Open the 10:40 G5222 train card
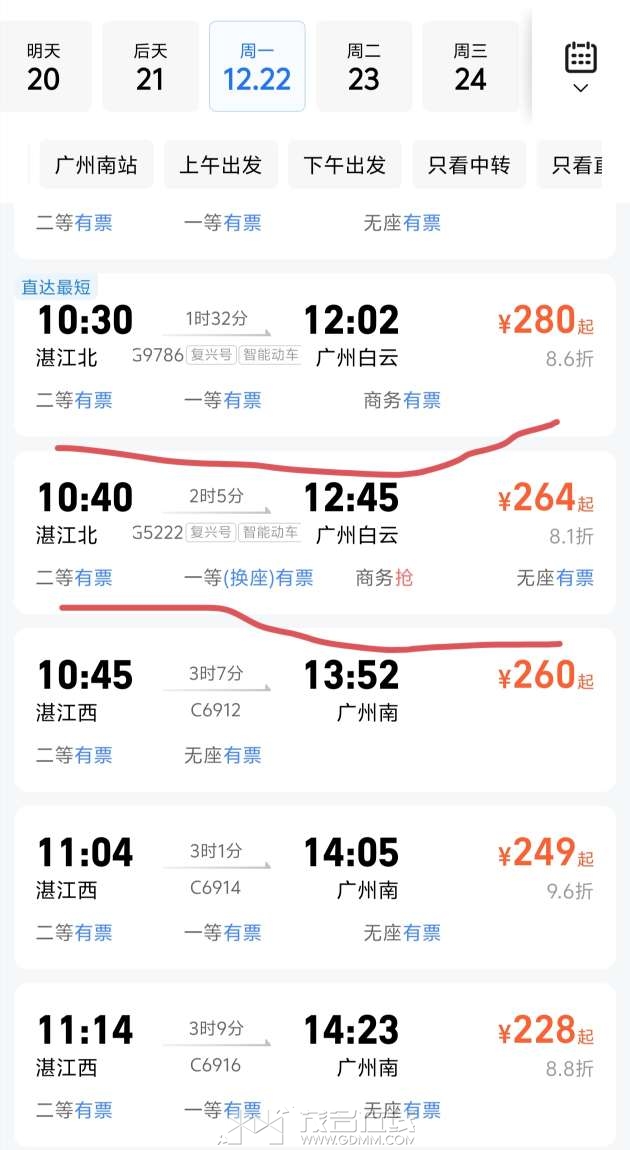 pyautogui.click(x=314, y=532)
